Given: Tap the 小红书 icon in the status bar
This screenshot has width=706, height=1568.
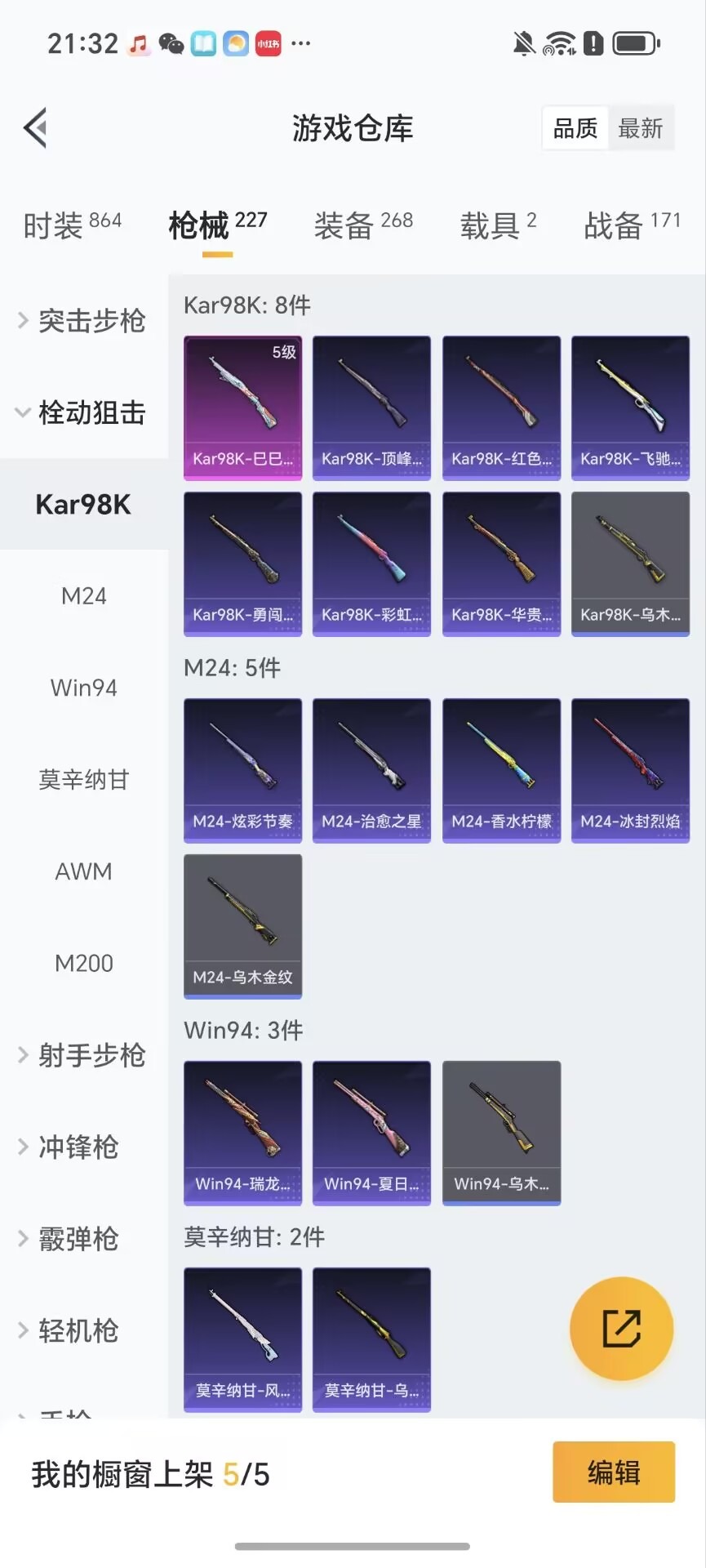Looking at the screenshot, I should (269, 42).
